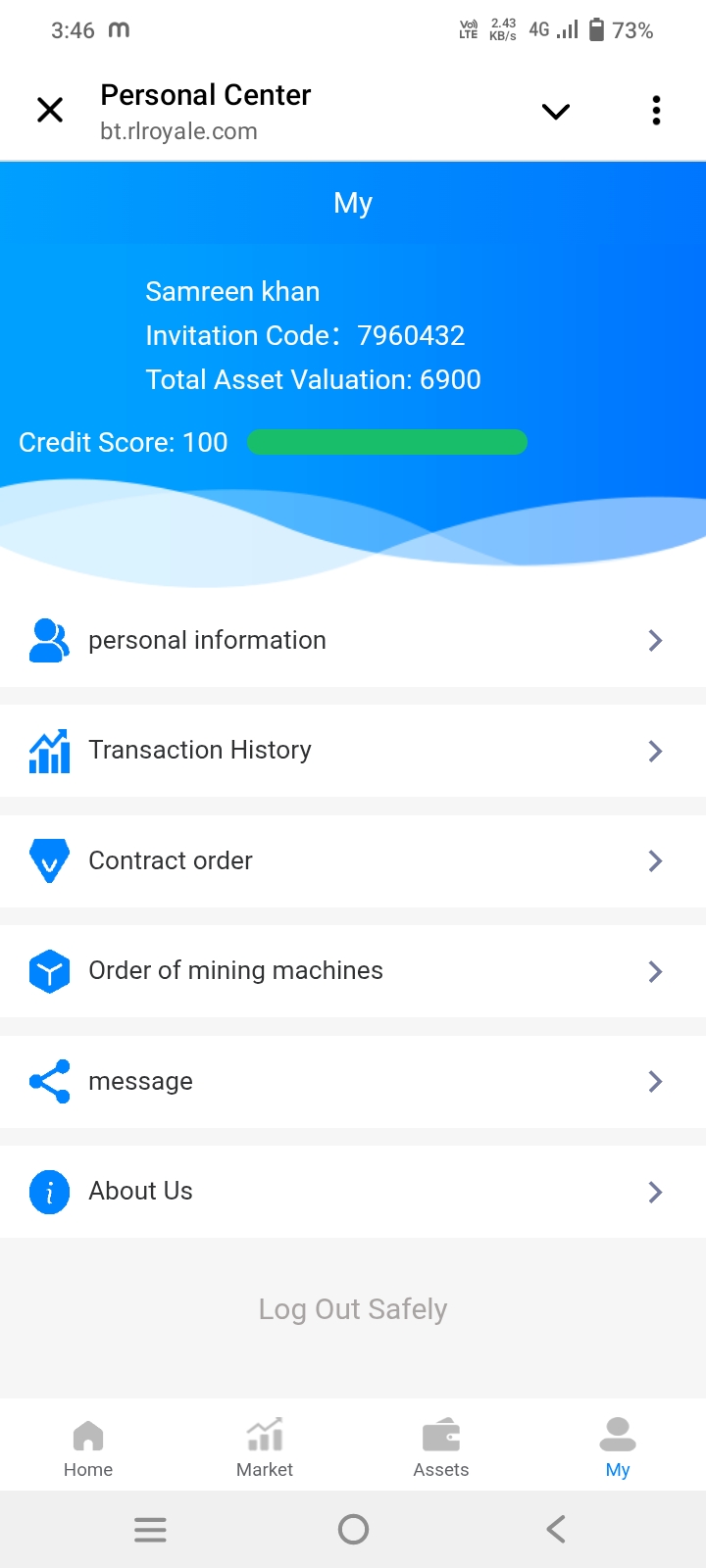Screen dimensions: 706x1568
Task: Select the Assets tab
Action: 441,1447
